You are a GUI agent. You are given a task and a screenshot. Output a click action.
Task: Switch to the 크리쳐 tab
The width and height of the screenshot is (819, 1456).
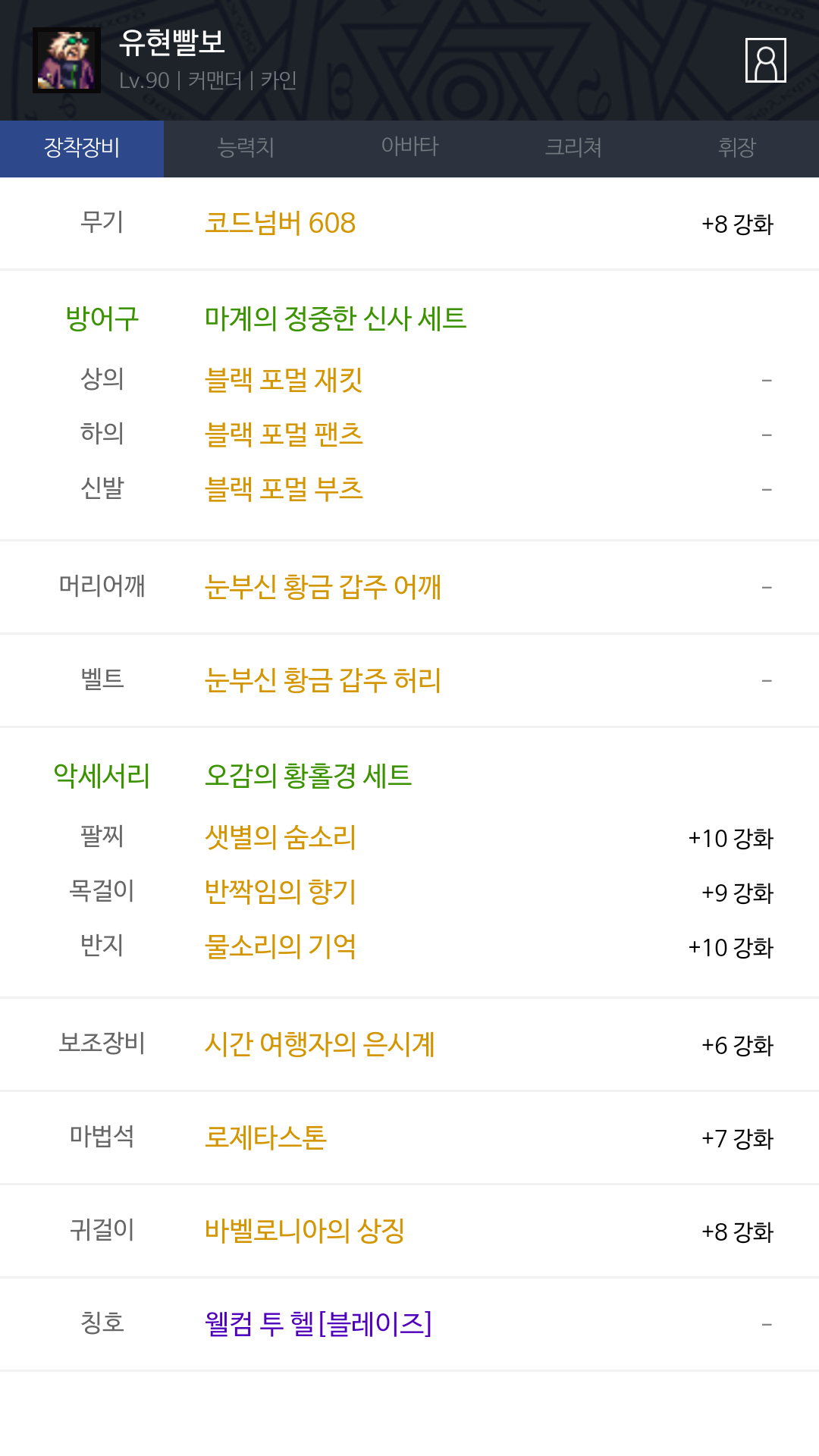pyautogui.click(x=573, y=148)
